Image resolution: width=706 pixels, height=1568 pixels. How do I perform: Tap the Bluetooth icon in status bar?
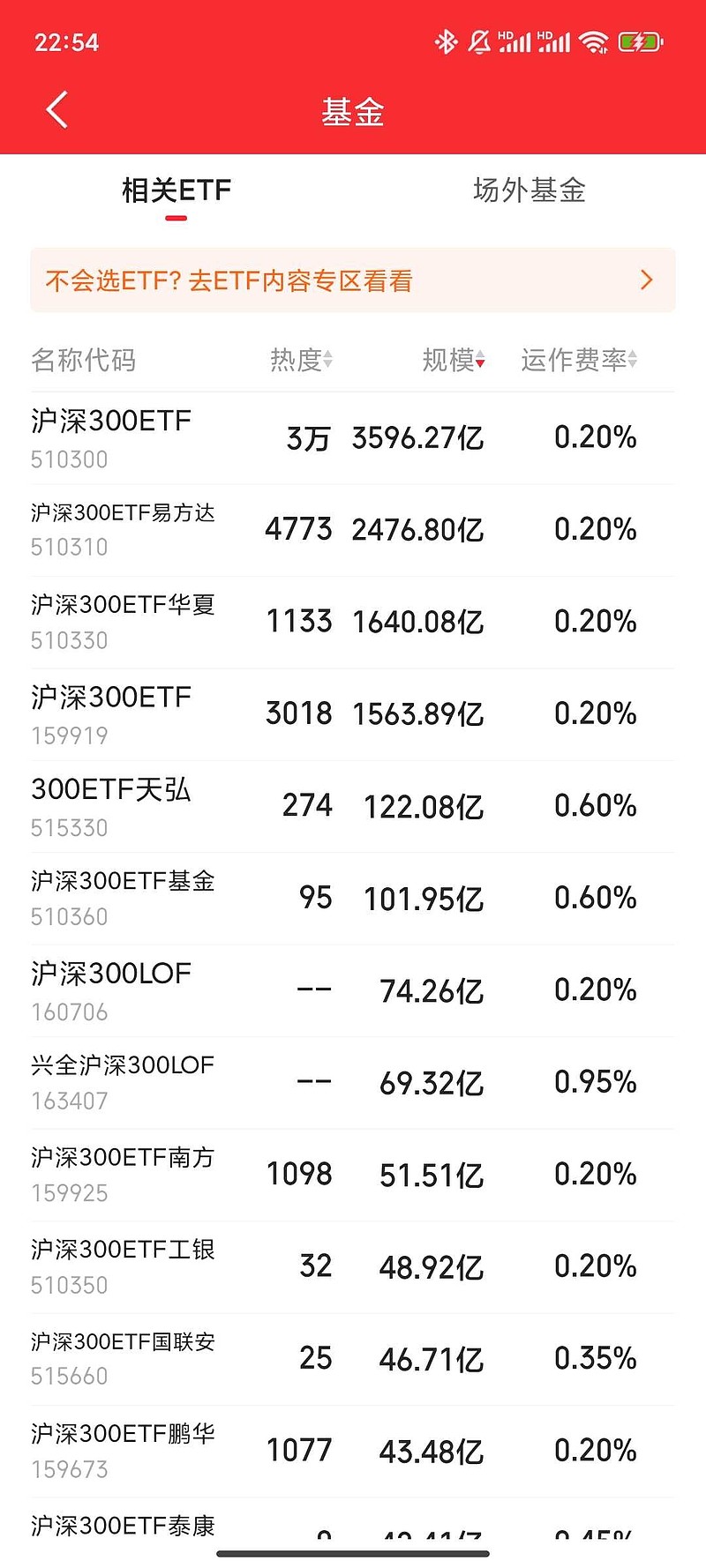(448, 41)
